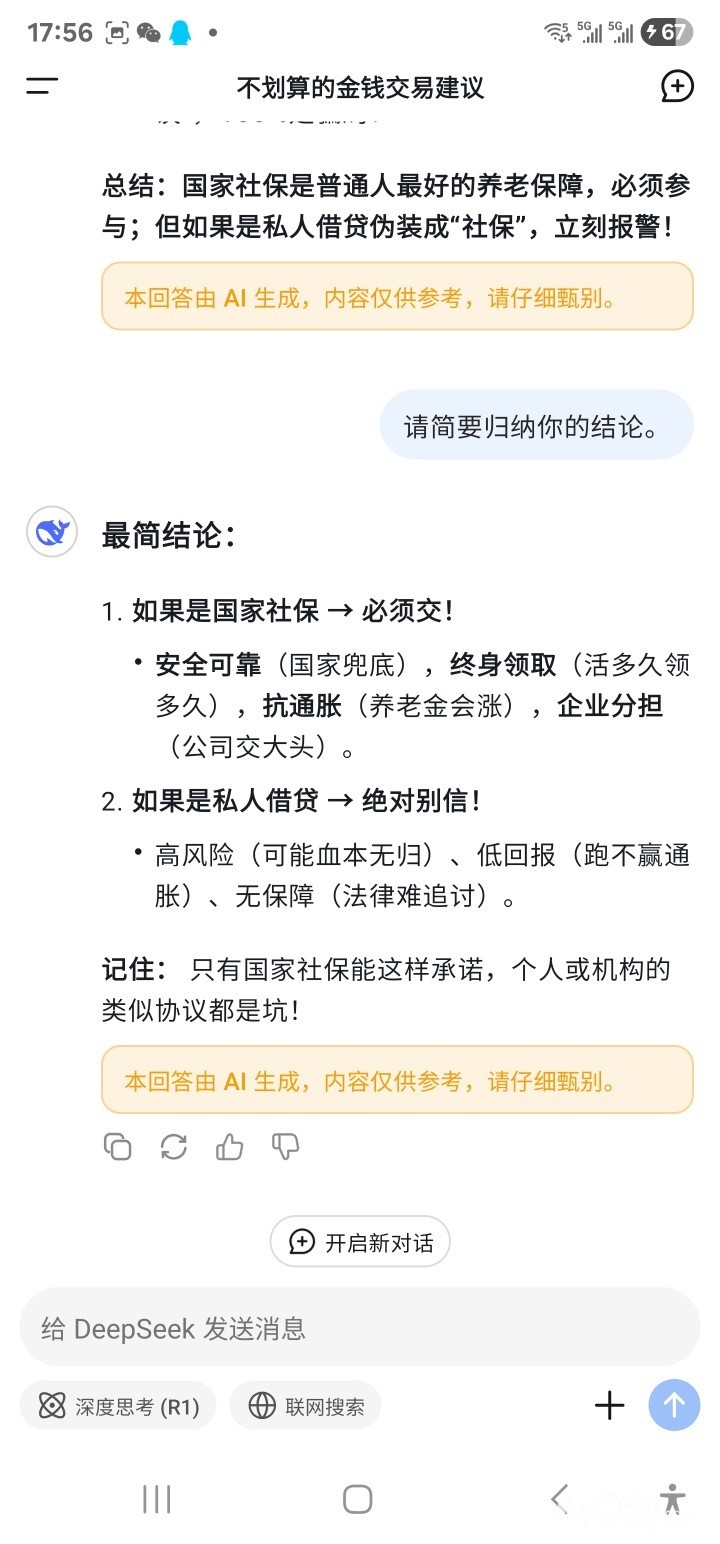Copy the latest DeepSeek answer
This screenshot has width=720, height=1544.
point(118,1146)
